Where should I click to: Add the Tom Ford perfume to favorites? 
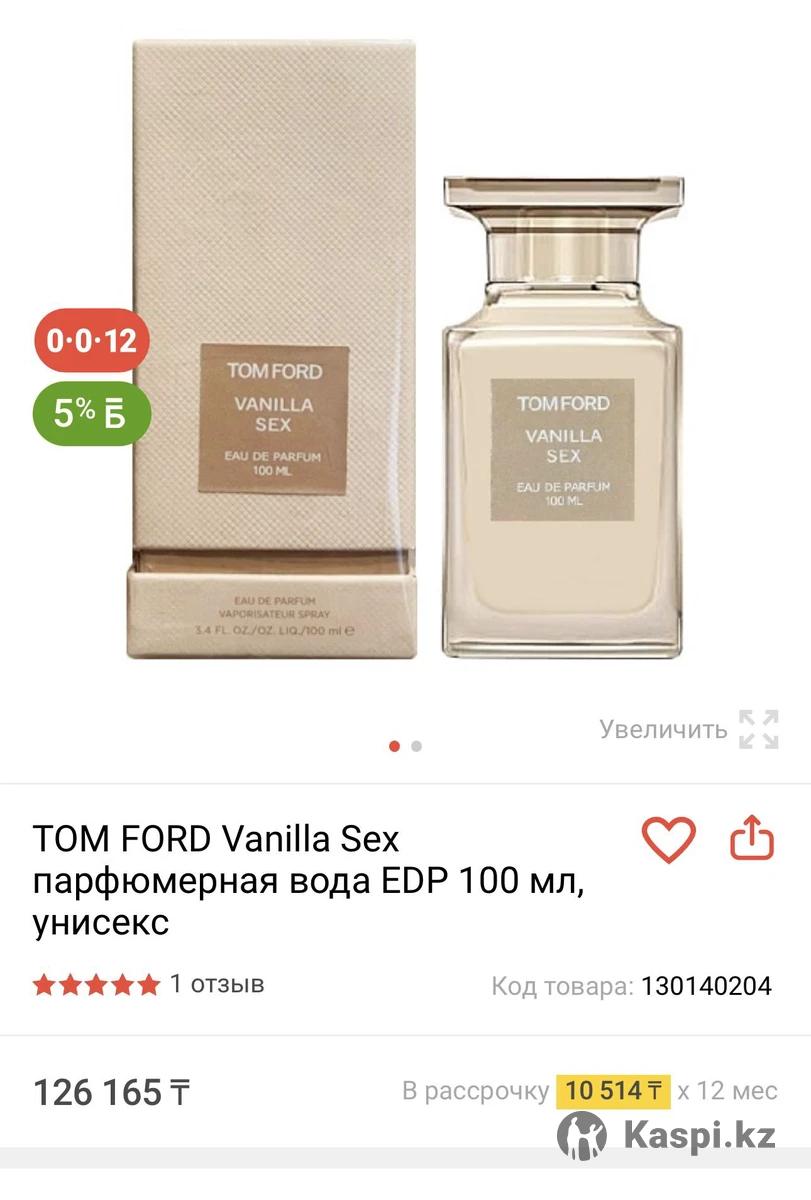668,839
